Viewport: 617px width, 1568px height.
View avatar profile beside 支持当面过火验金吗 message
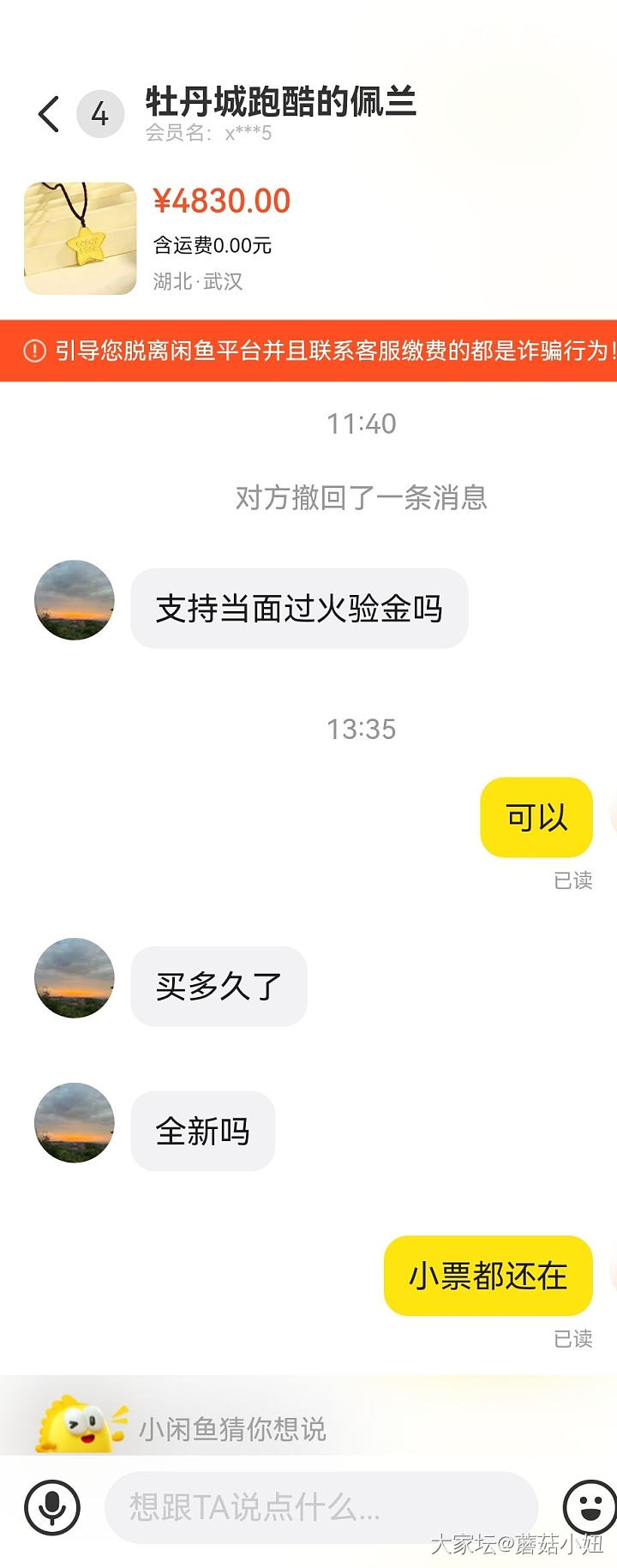point(75,600)
